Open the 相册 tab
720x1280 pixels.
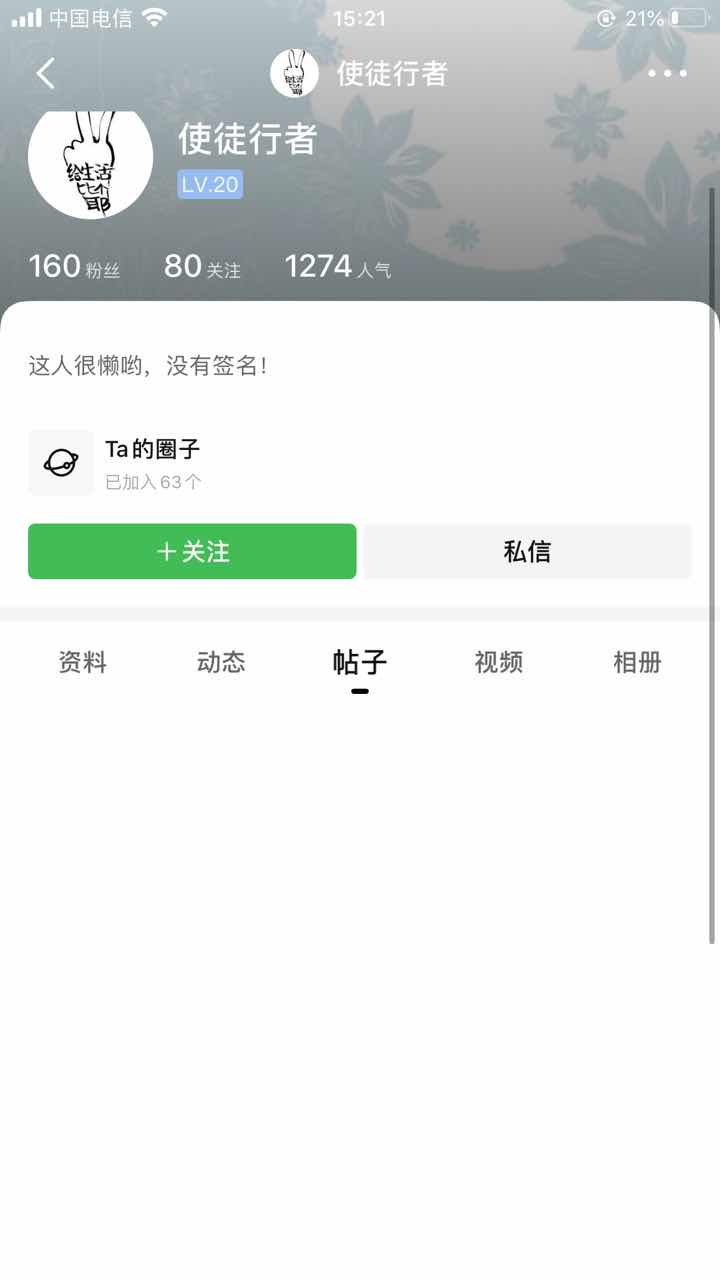[x=637, y=662]
